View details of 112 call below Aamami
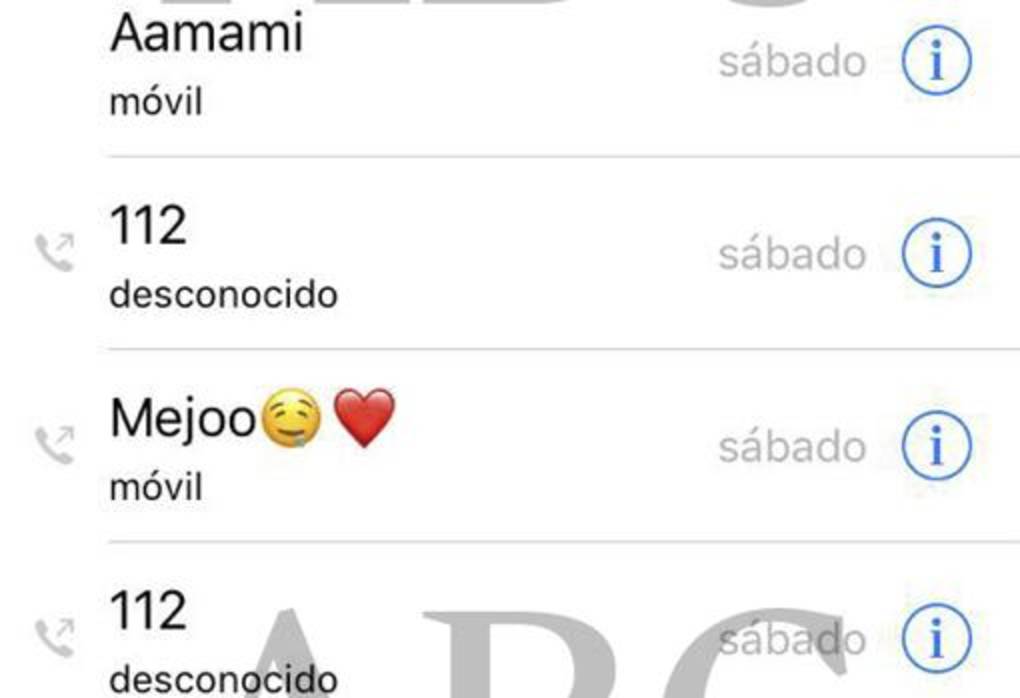 pyautogui.click(x=936, y=254)
